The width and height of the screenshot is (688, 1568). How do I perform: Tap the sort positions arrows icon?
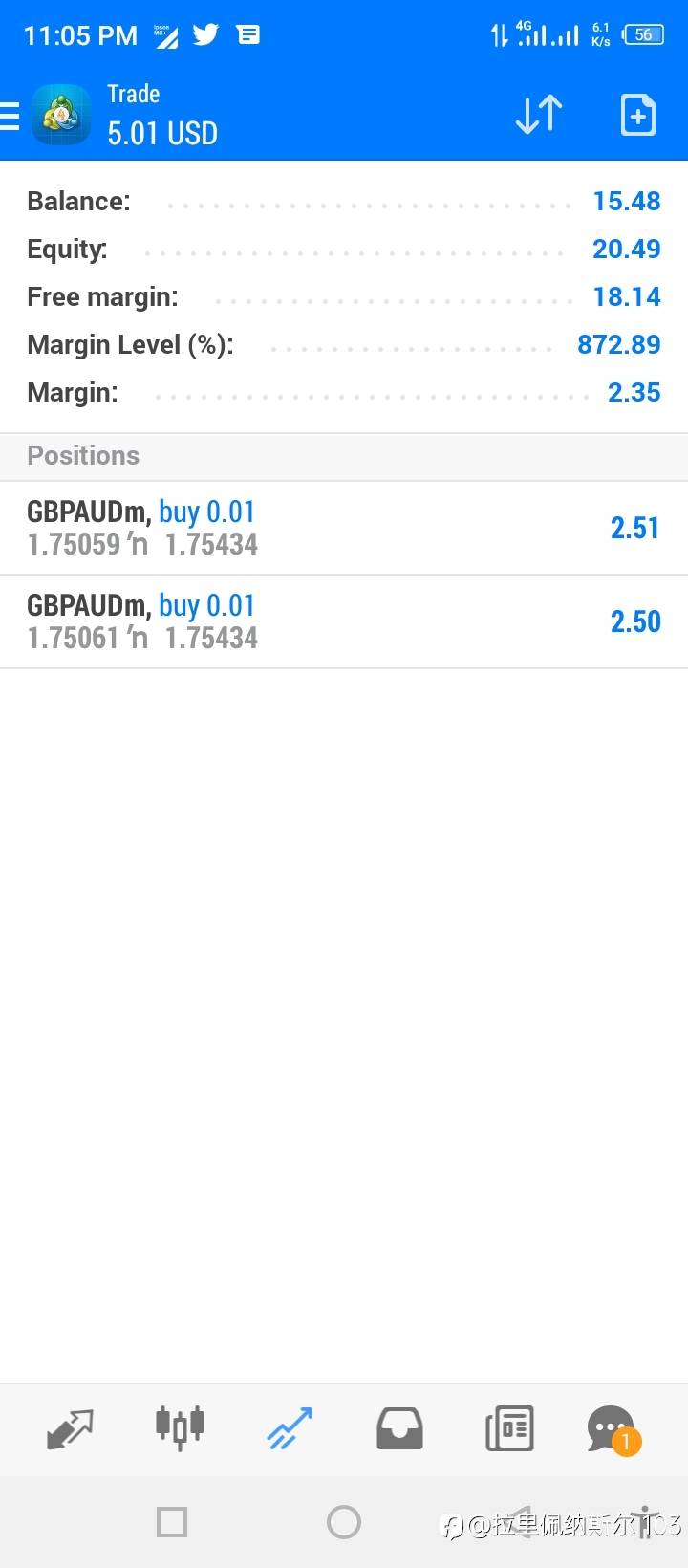coord(539,116)
